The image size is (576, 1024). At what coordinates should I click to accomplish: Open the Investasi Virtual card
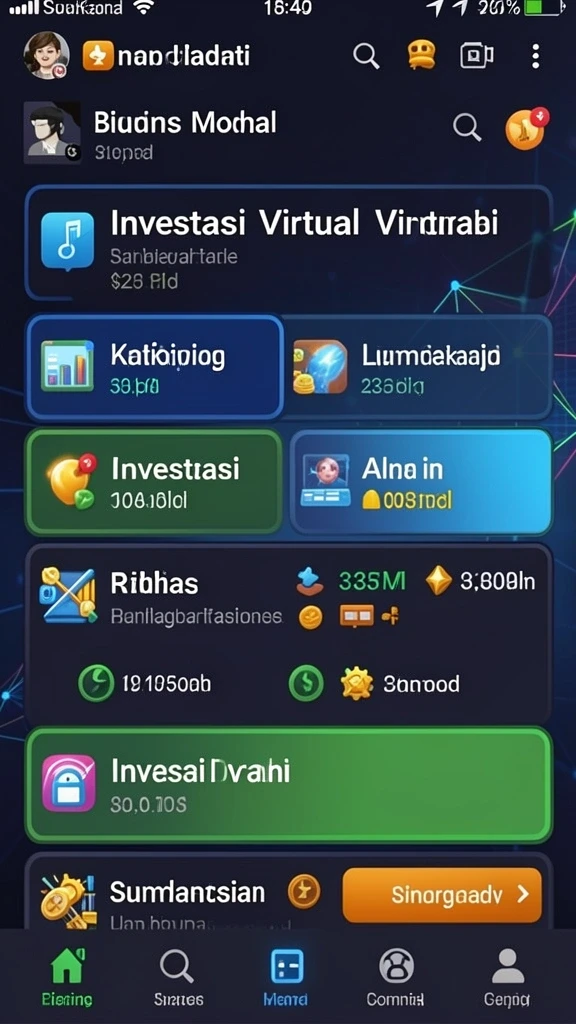pyautogui.click(x=288, y=243)
